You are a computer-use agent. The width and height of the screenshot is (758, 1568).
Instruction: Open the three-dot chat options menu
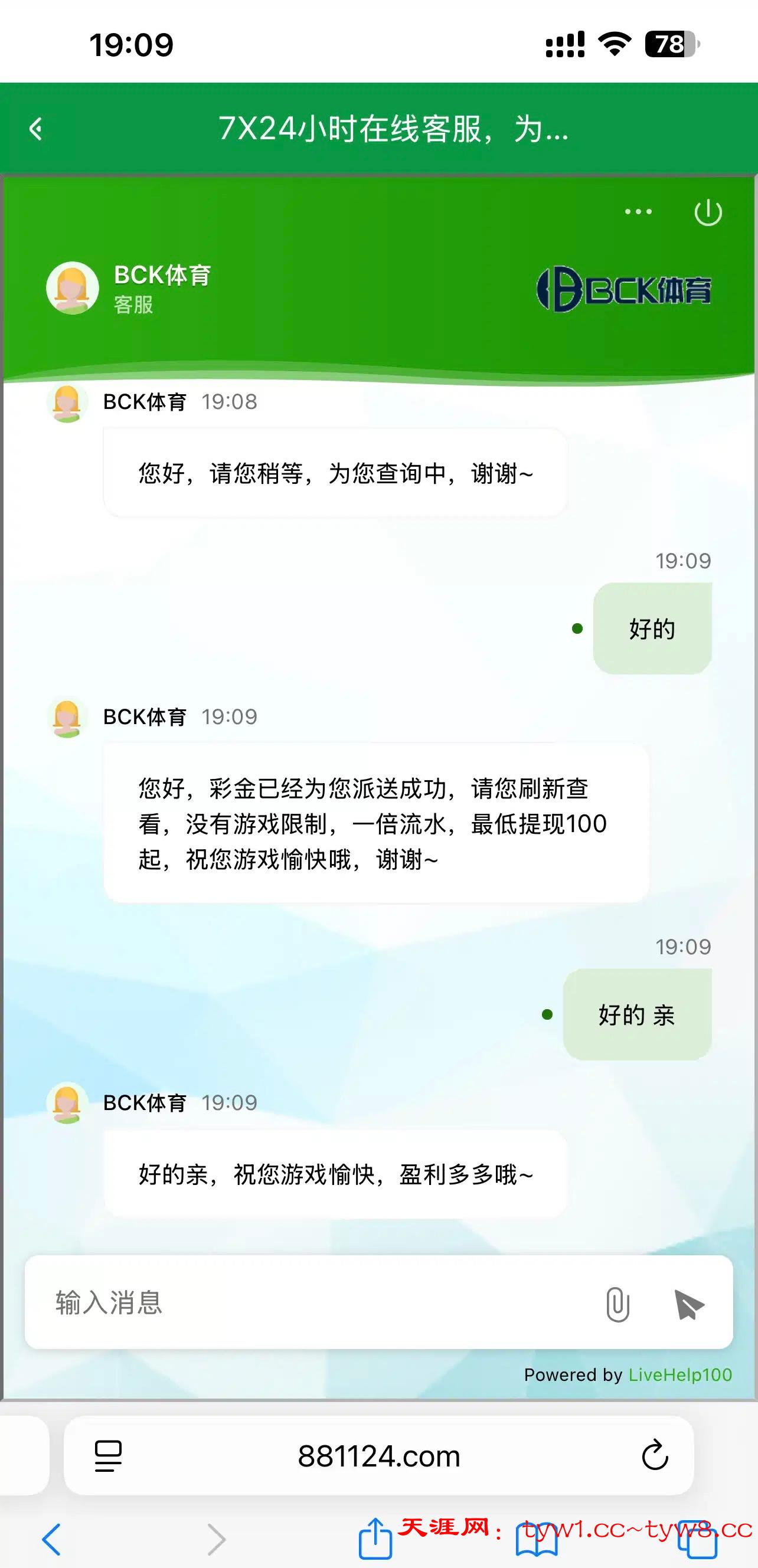click(x=638, y=212)
